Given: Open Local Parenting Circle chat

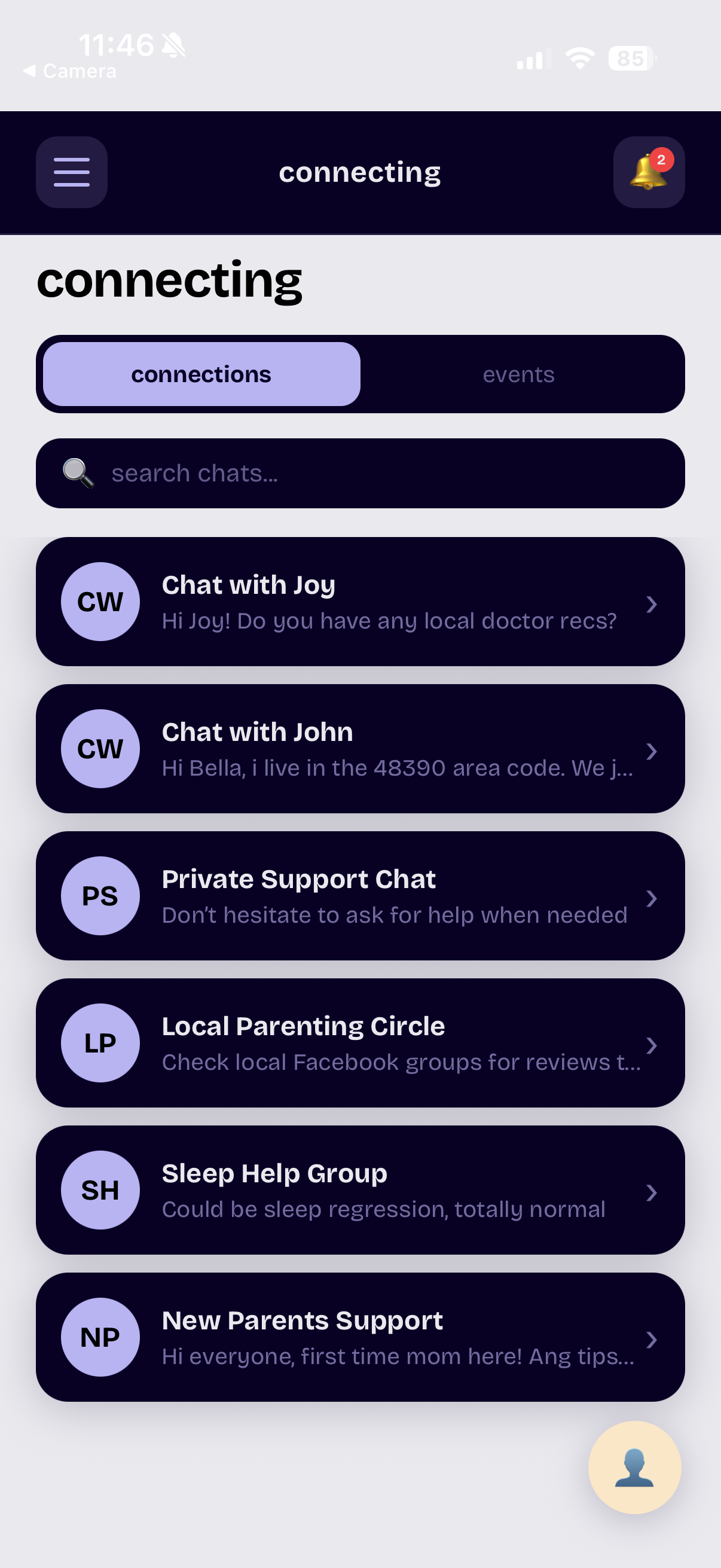Looking at the screenshot, I should [360, 1043].
